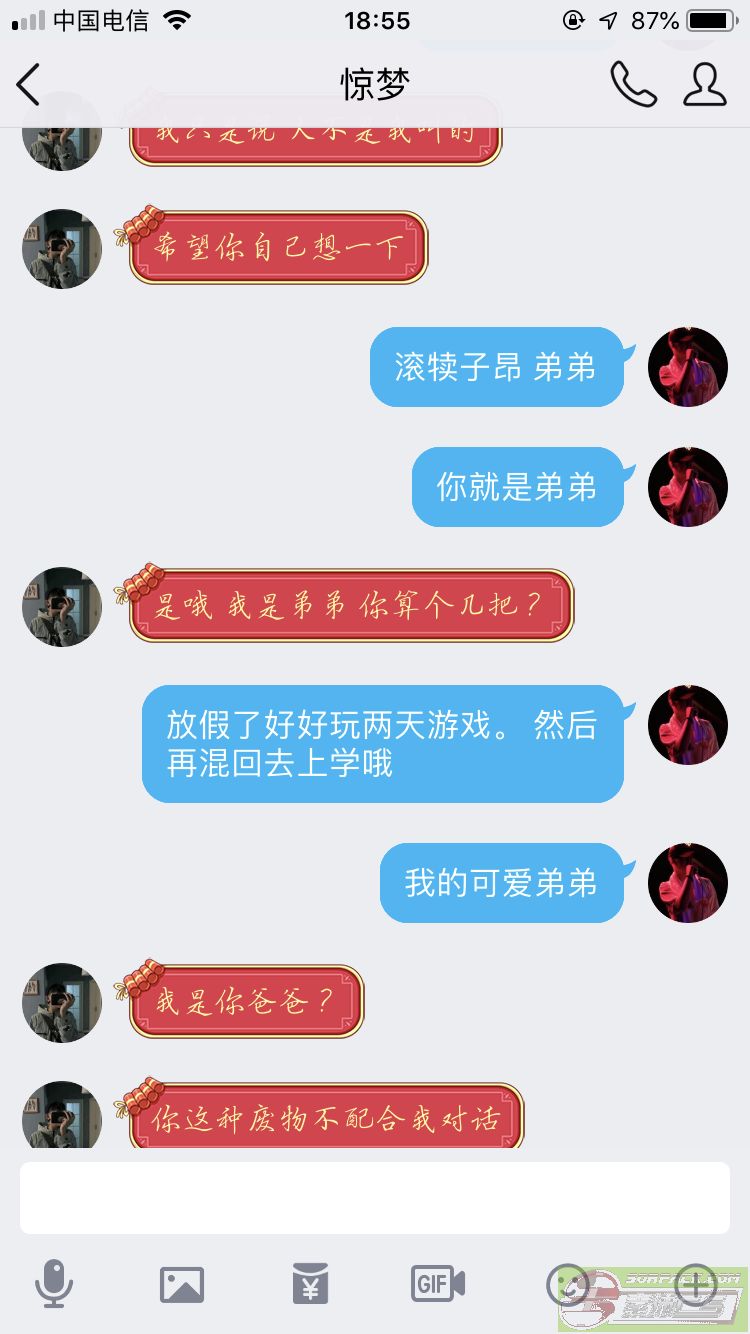The height and width of the screenshot is (1334, 750).
Task: Open sender avatar beside 希望你自己想一下
Action: 62,249
